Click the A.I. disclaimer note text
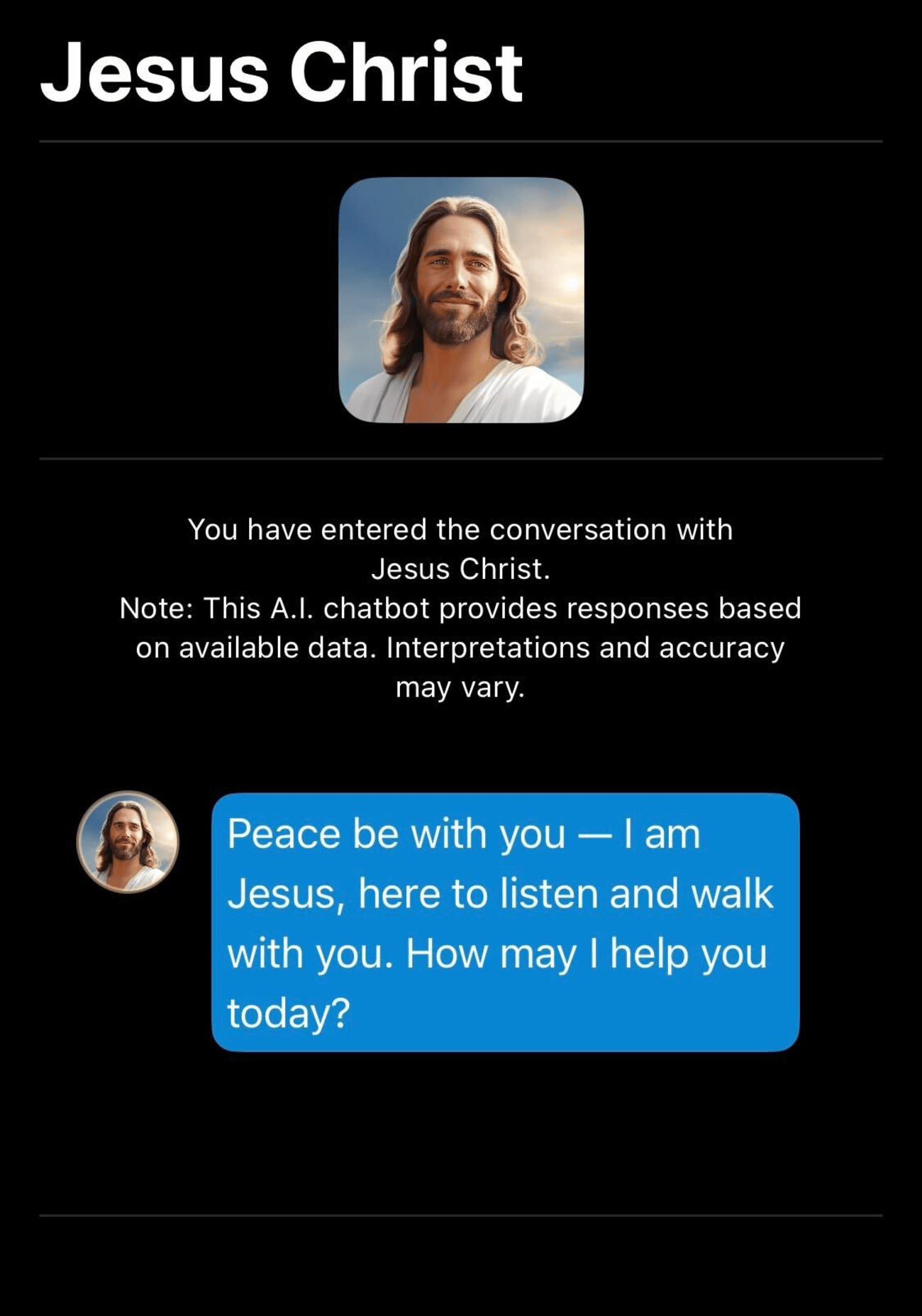 point(460,646)
